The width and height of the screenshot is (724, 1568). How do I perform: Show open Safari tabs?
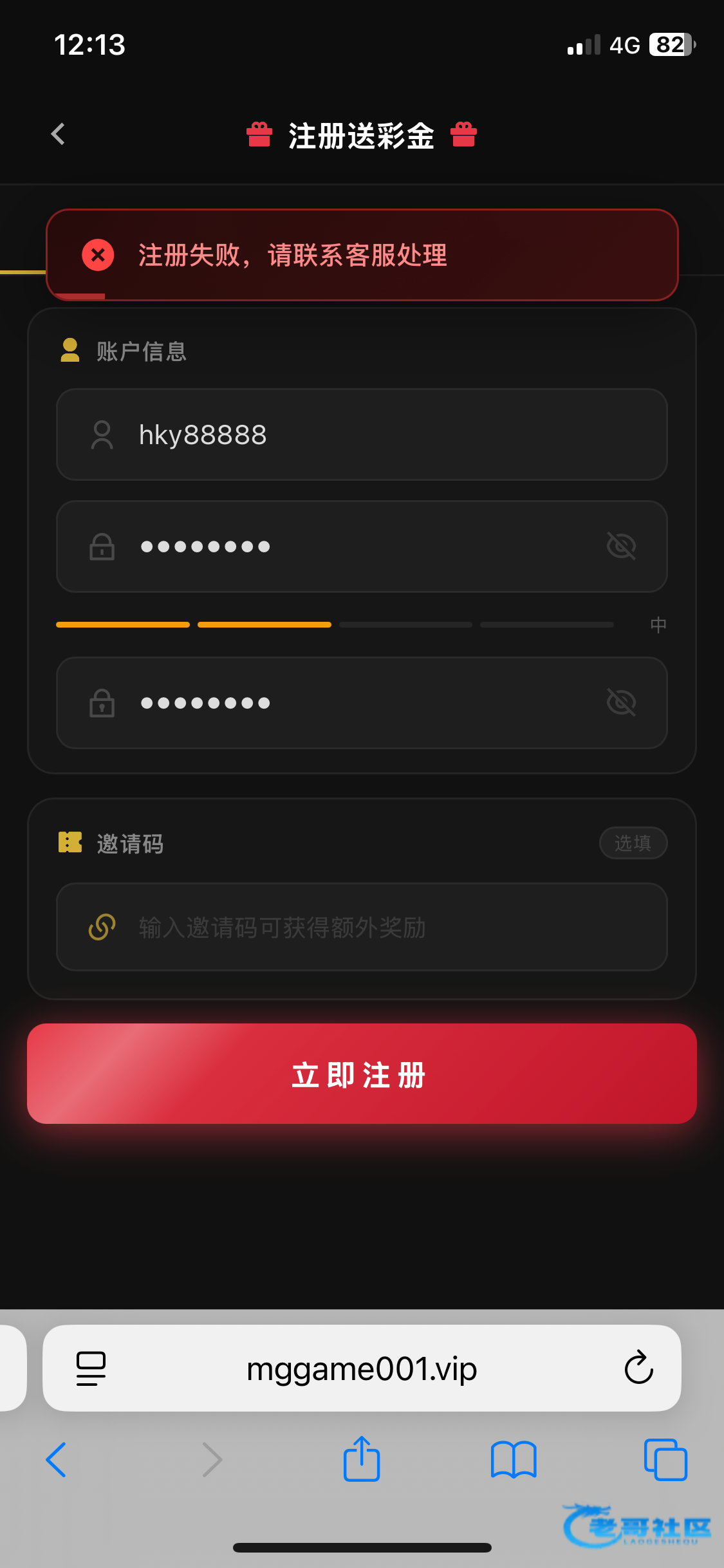coord(665,1460)
